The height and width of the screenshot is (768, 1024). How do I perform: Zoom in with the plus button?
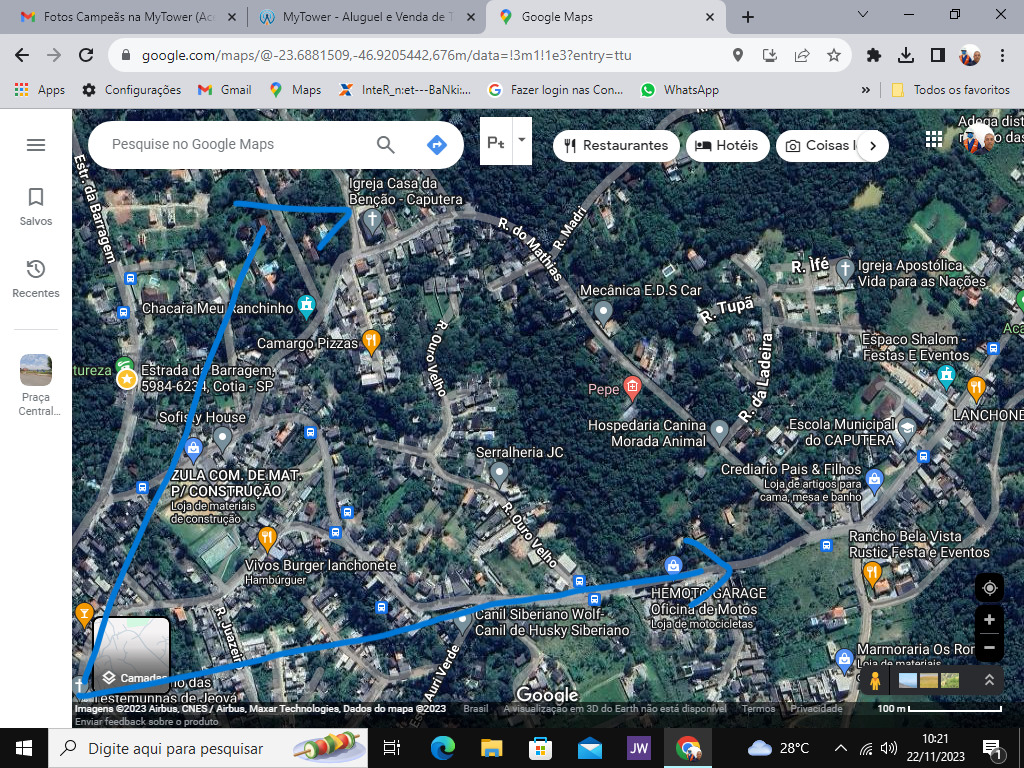coord(989,620)
